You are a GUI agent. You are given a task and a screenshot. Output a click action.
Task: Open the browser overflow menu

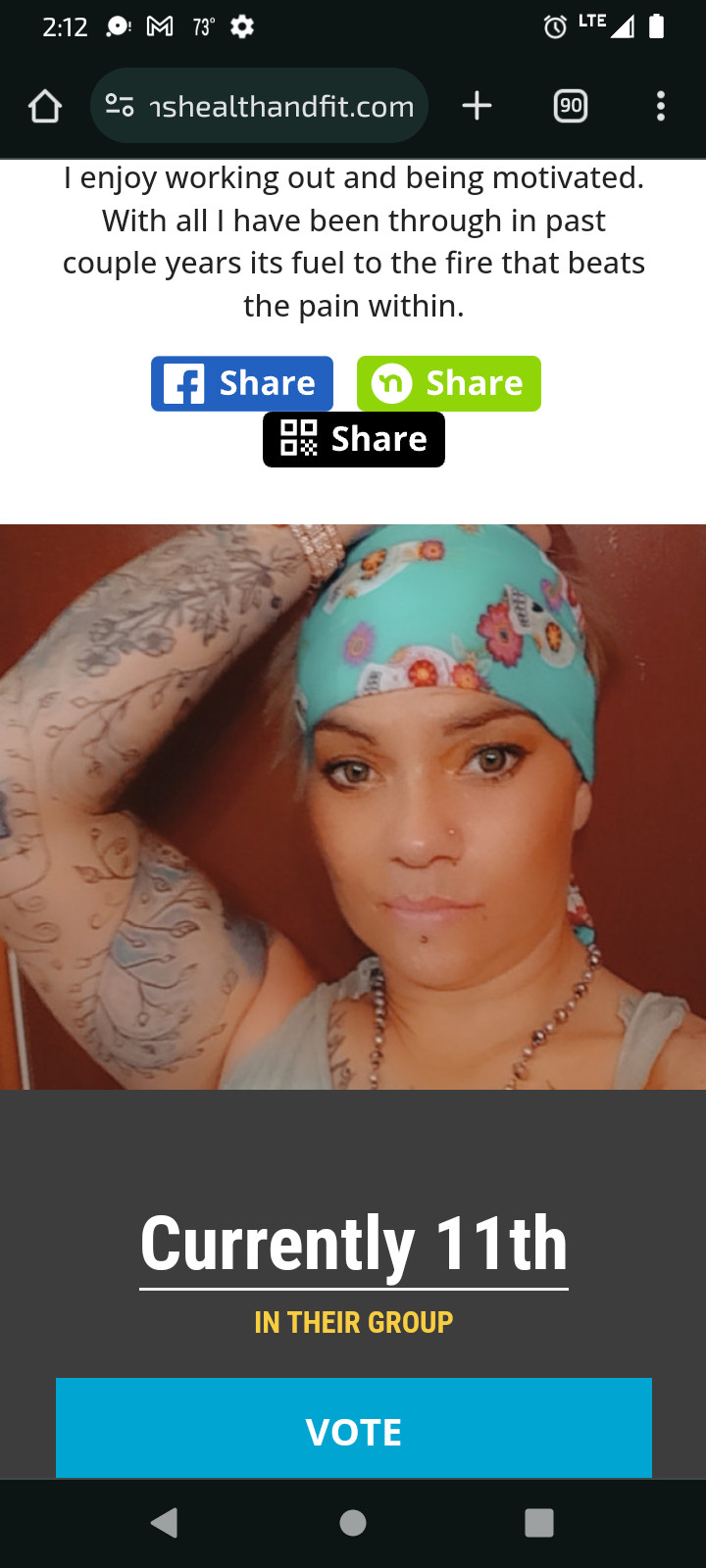661,106
